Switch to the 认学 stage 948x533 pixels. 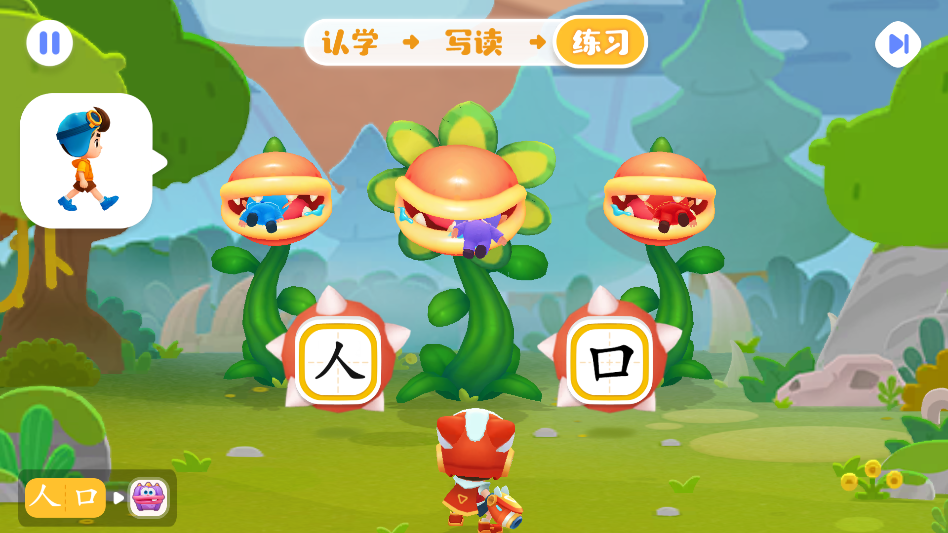pos(351,43)
